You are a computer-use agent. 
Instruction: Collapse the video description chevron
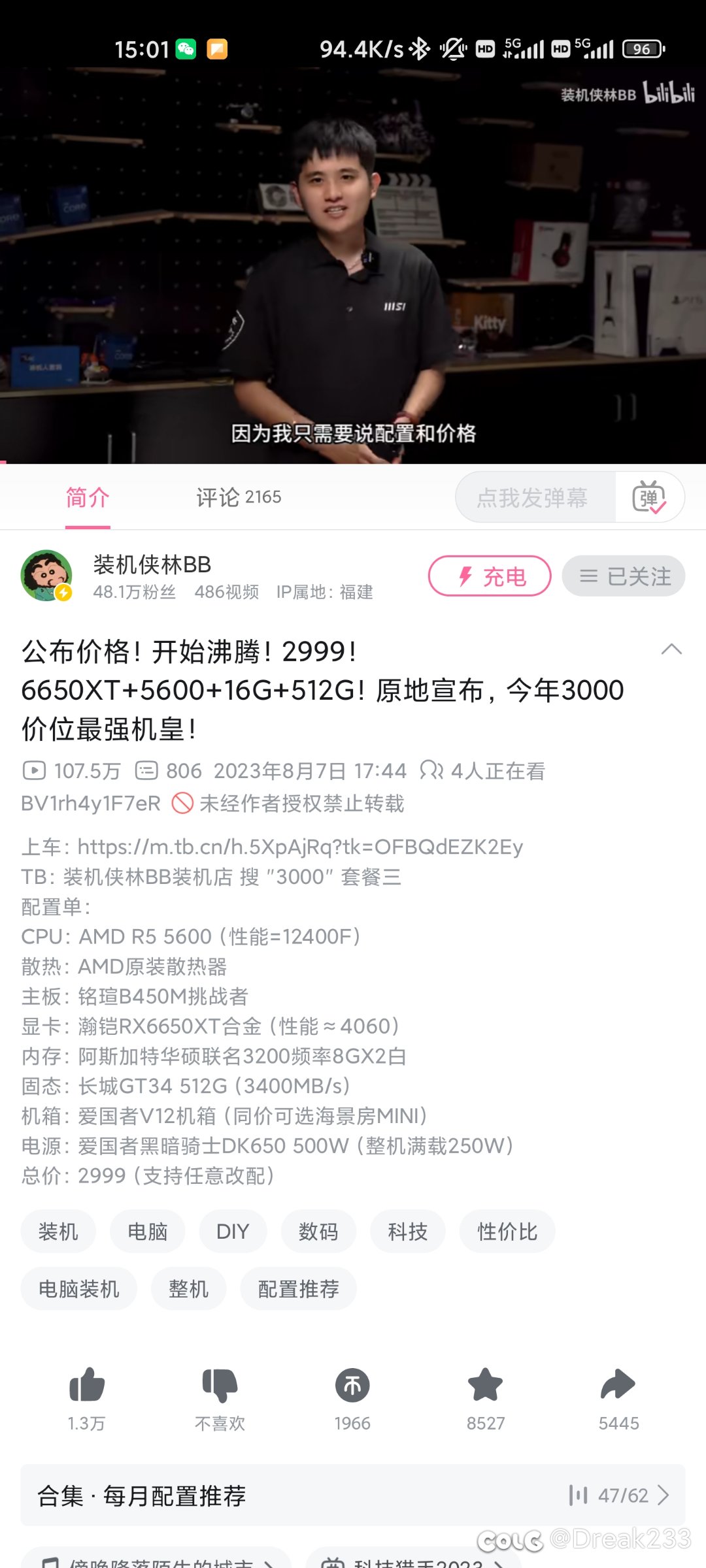click(x=671, y=649)
